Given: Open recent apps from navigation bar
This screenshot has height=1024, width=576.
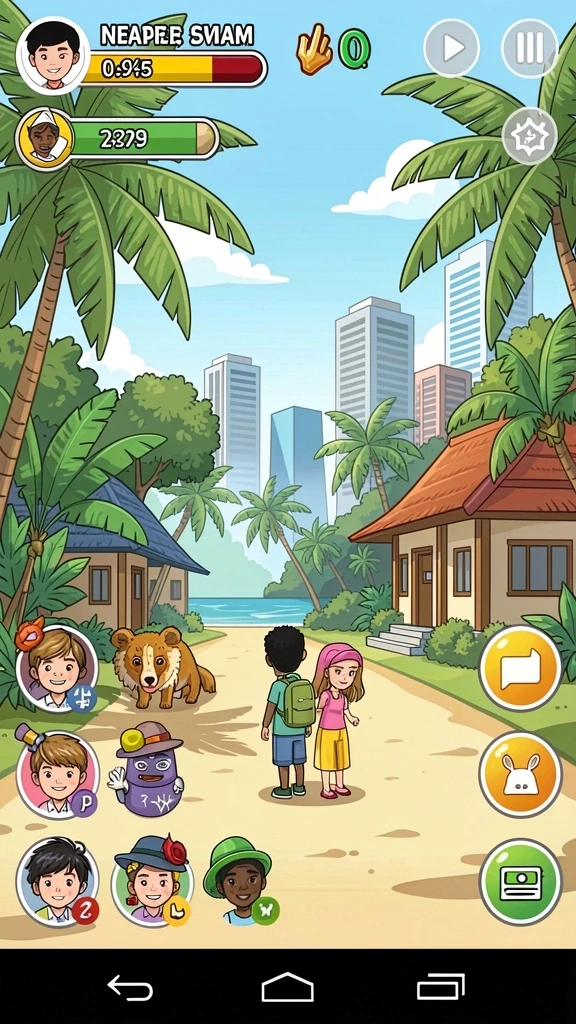Looking at the screenshot, I should click(x=441, y=987).
